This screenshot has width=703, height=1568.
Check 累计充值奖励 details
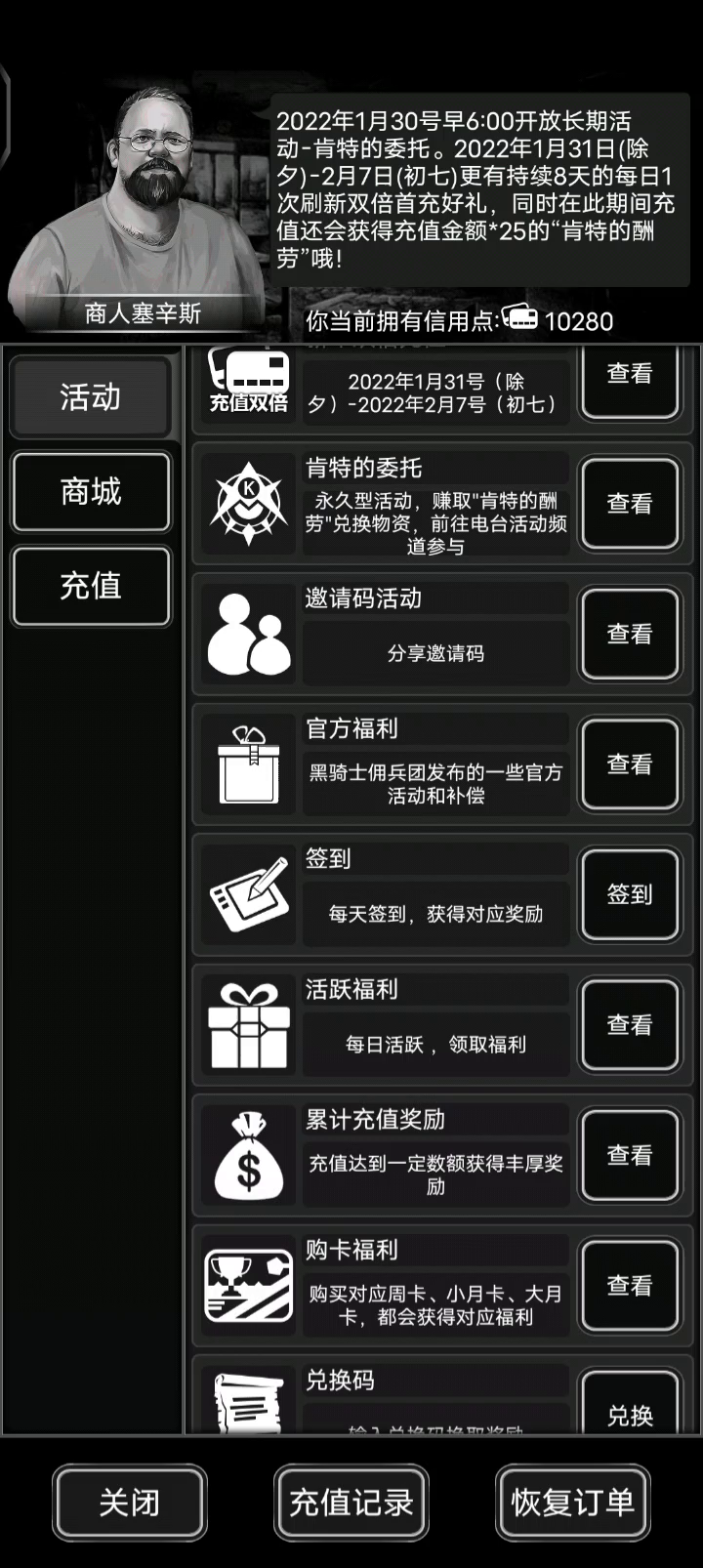pyautogui.click(x=629, y=1155)
